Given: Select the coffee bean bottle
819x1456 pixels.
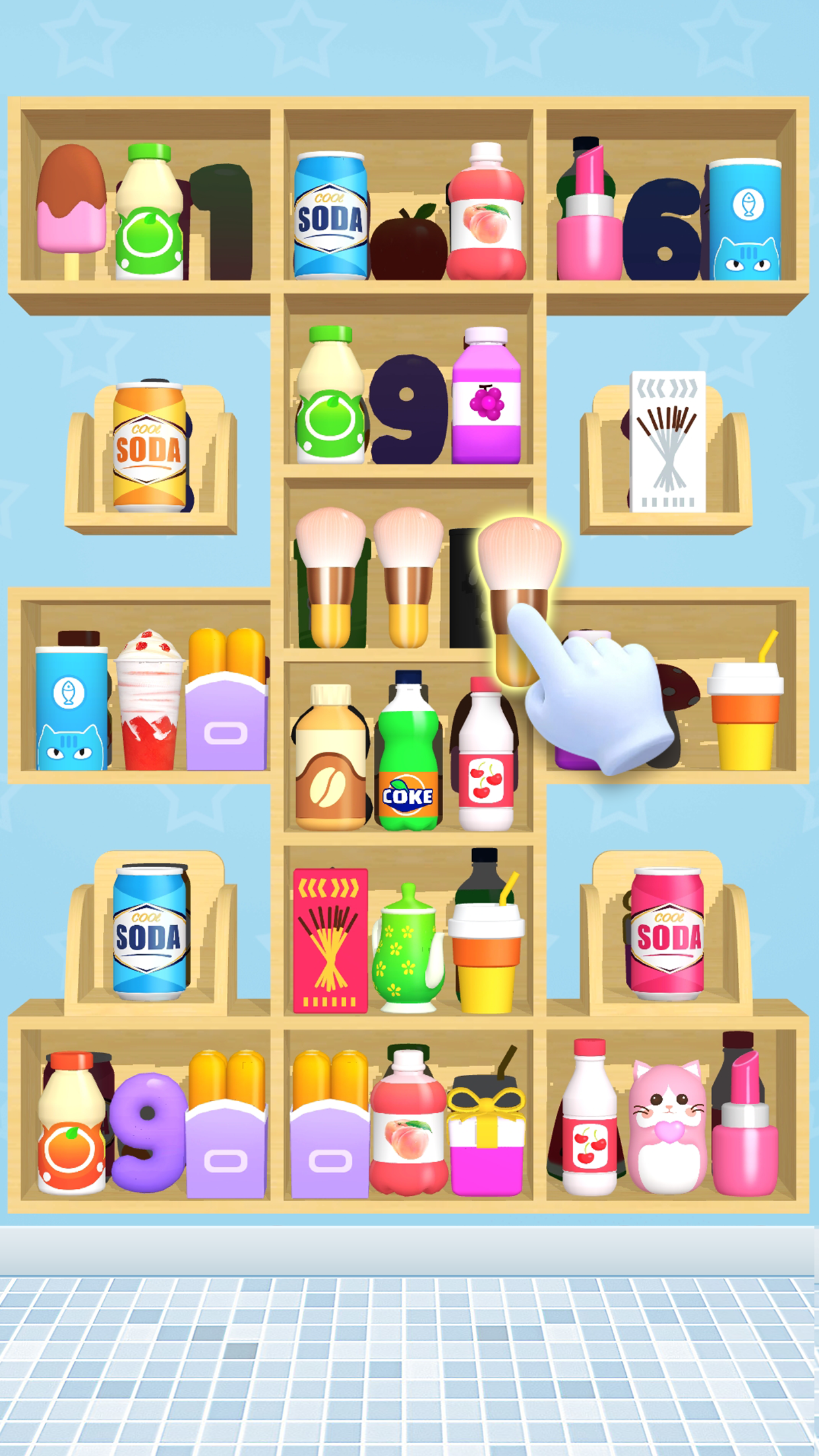Looking at the screenshot, I should coord(330,760).
